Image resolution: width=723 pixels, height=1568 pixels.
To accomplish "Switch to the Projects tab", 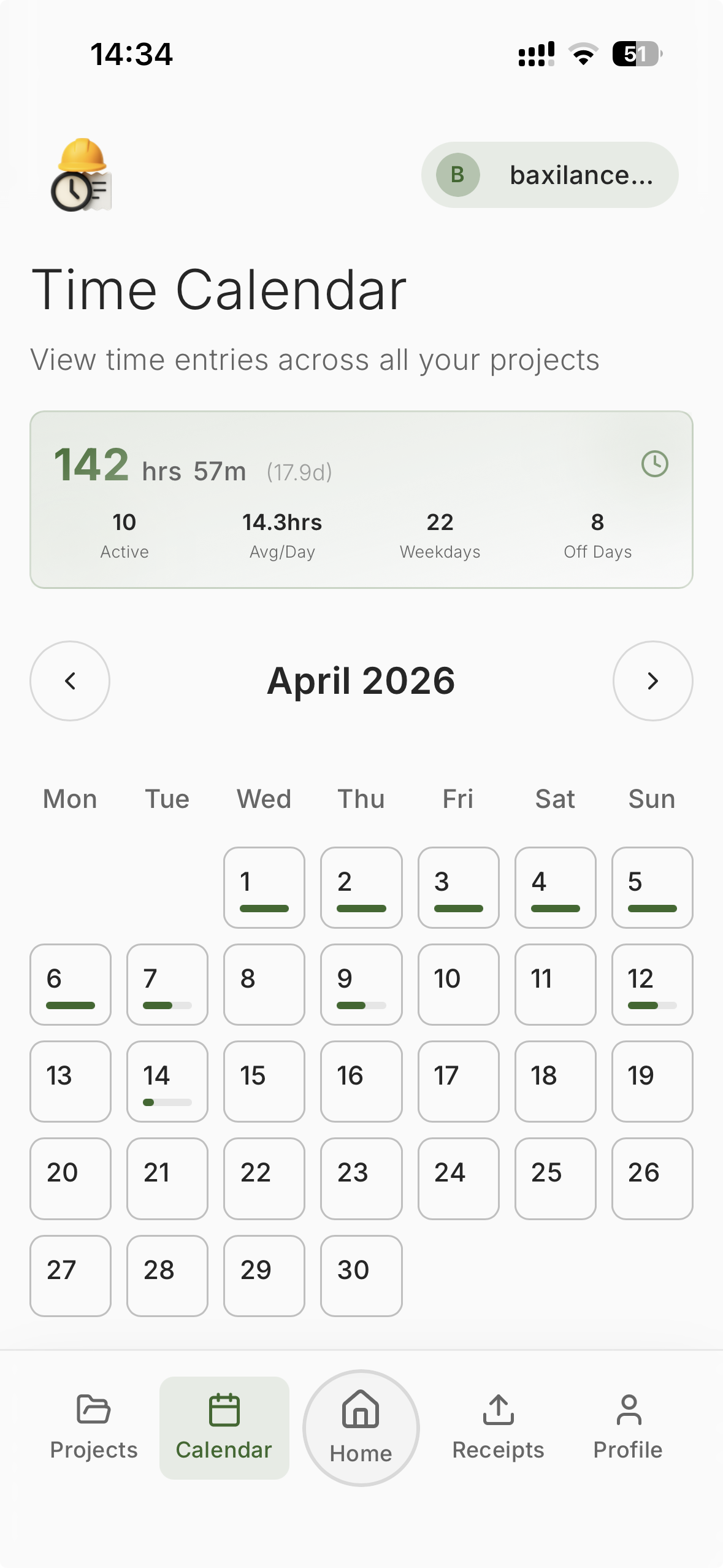I will pos(94,1427).
